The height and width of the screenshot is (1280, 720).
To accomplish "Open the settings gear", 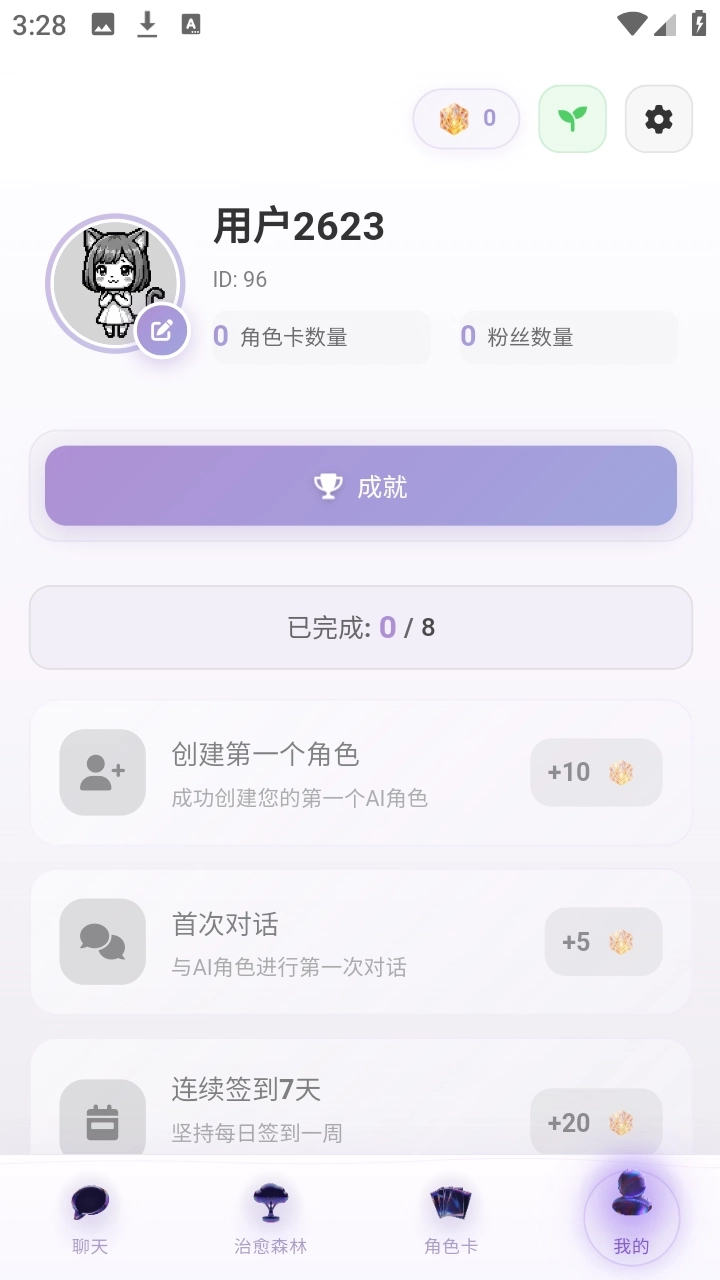I will [658, 120].
